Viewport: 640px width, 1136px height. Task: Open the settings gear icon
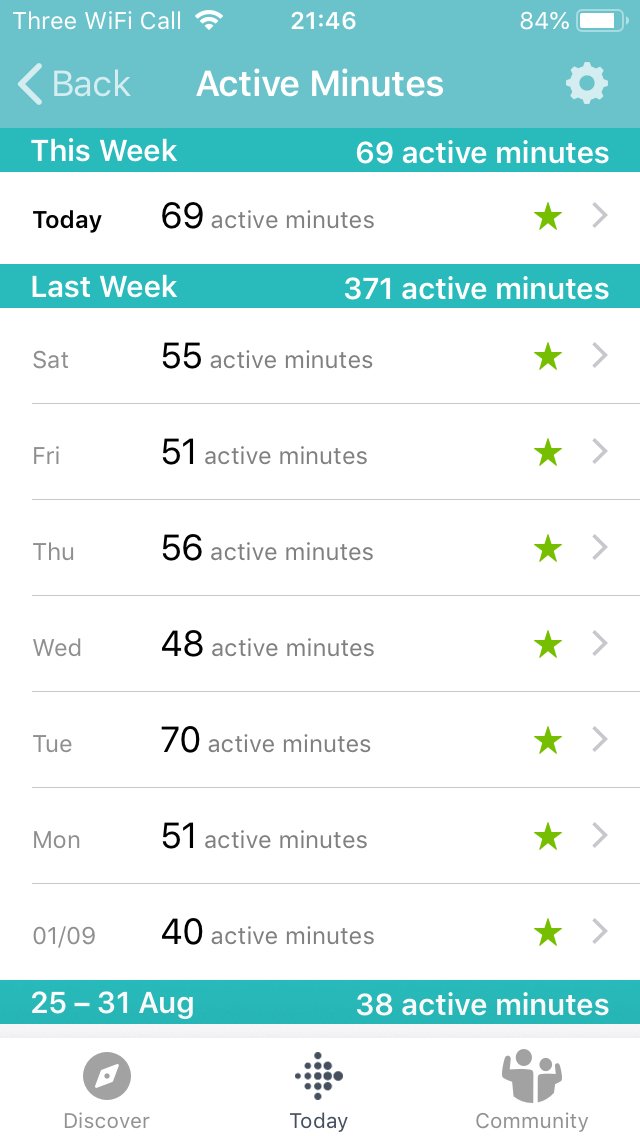(586, 84)
